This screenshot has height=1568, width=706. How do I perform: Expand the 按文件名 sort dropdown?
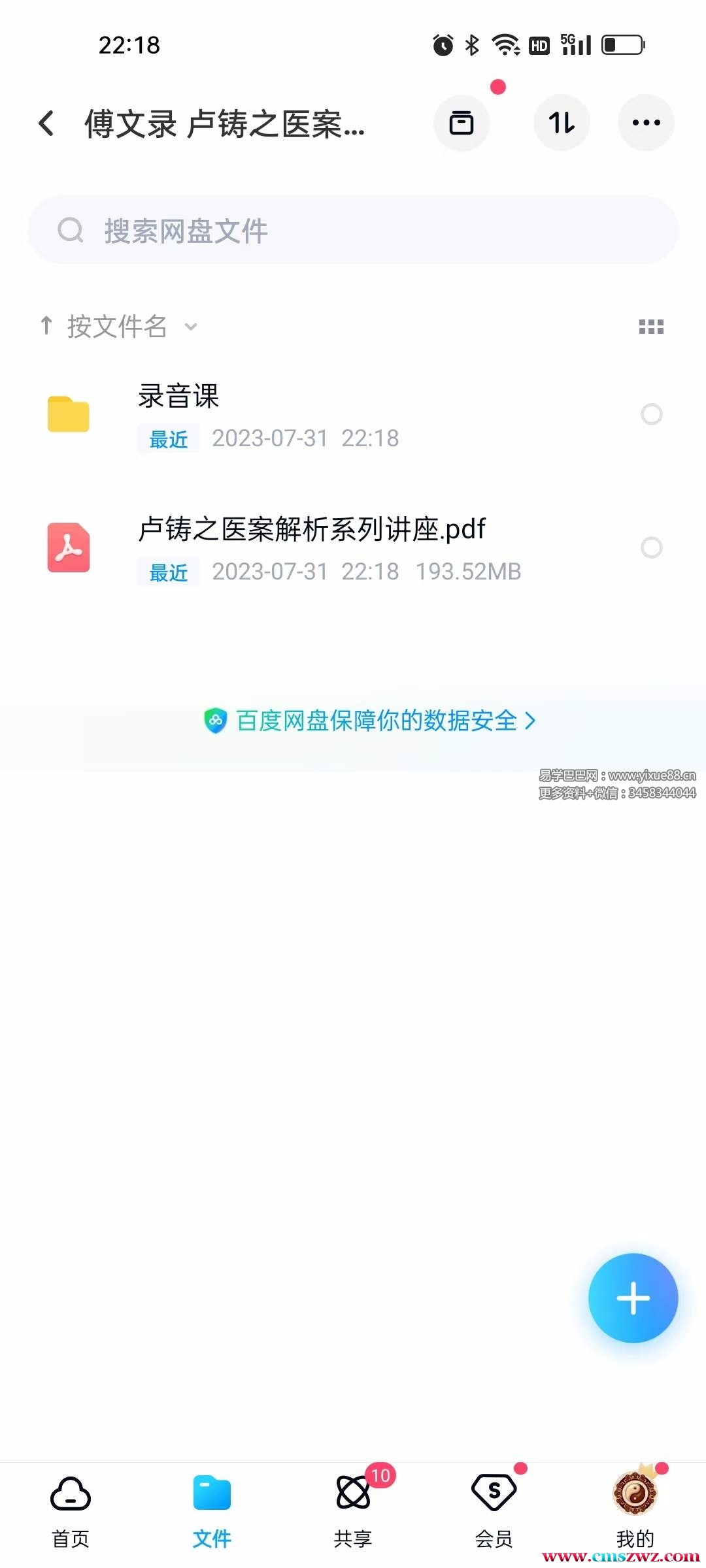[118, 326]
